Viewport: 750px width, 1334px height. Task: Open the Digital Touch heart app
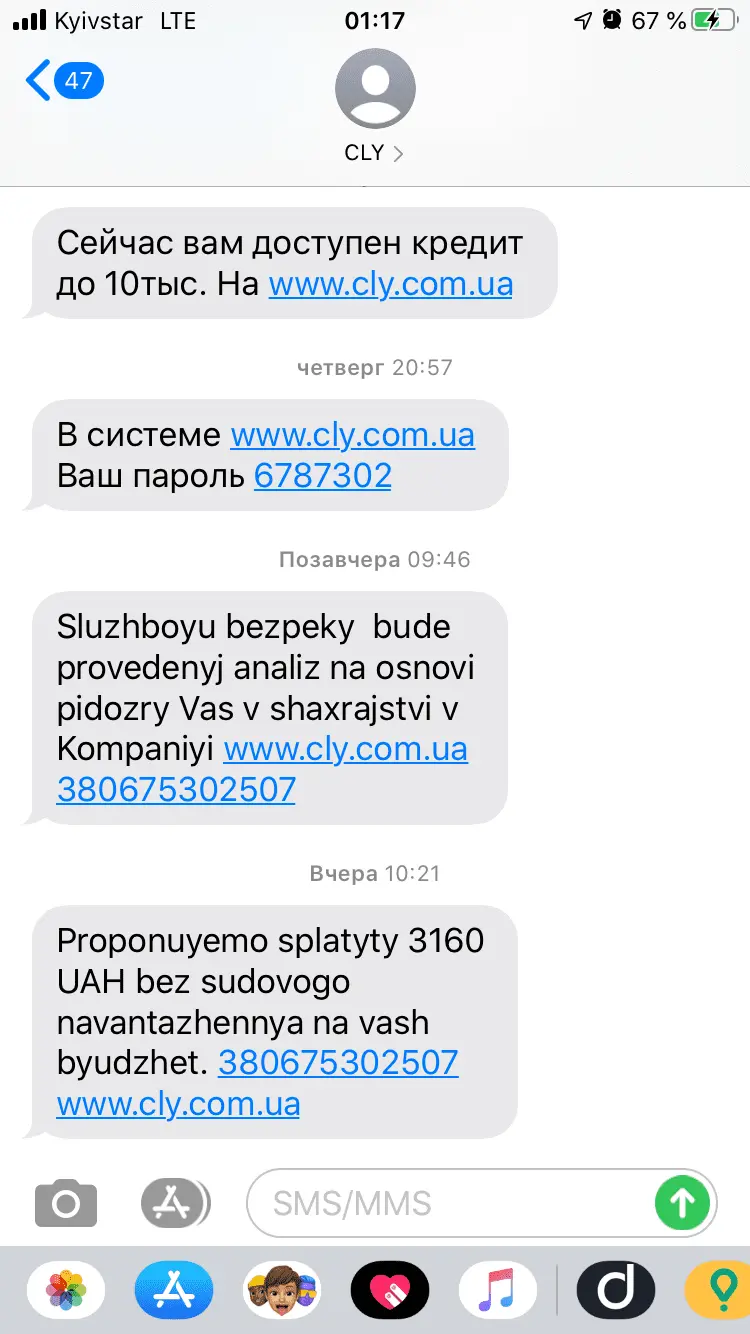pos(390,1291)
